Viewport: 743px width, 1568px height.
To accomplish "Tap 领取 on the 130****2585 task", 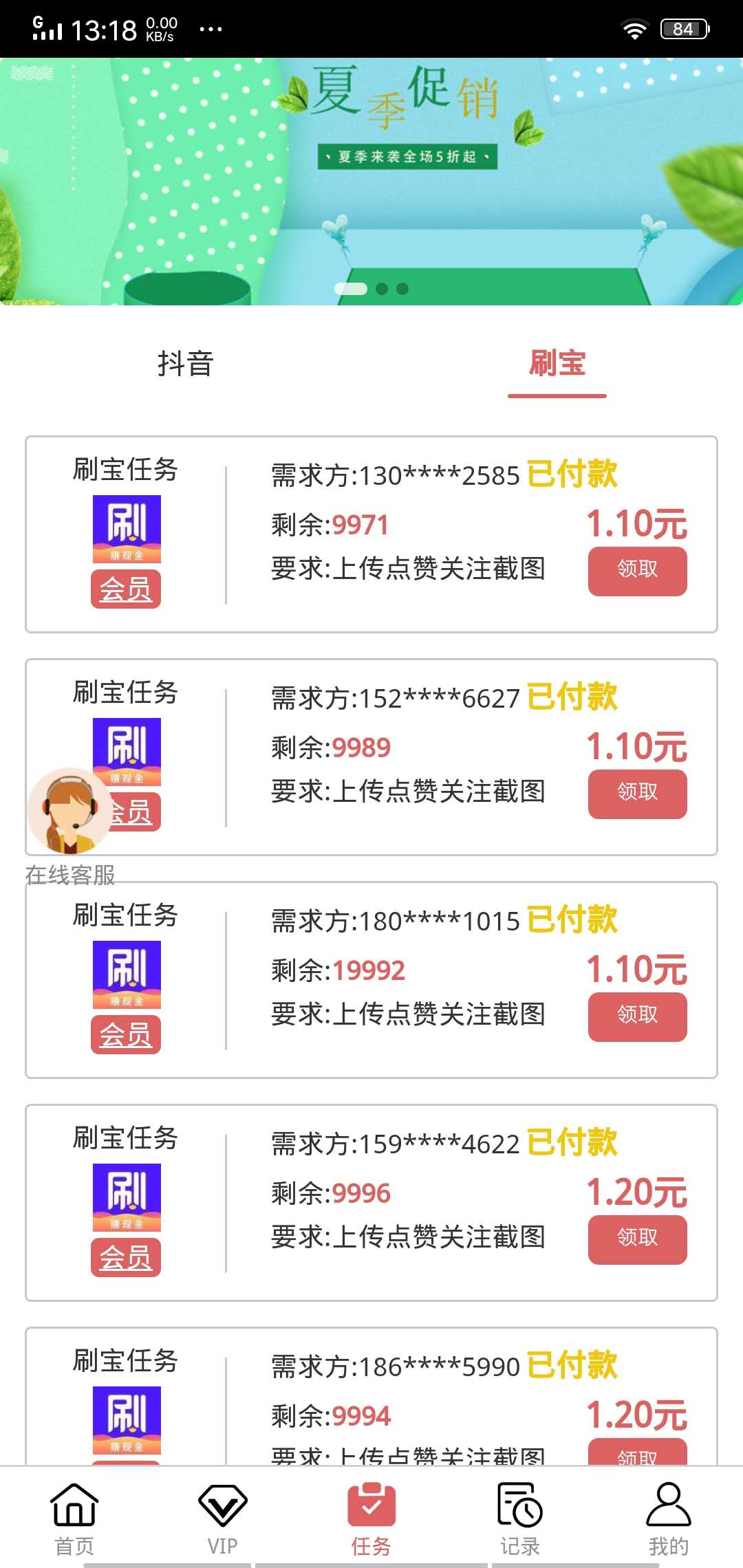I will point(637,570).
